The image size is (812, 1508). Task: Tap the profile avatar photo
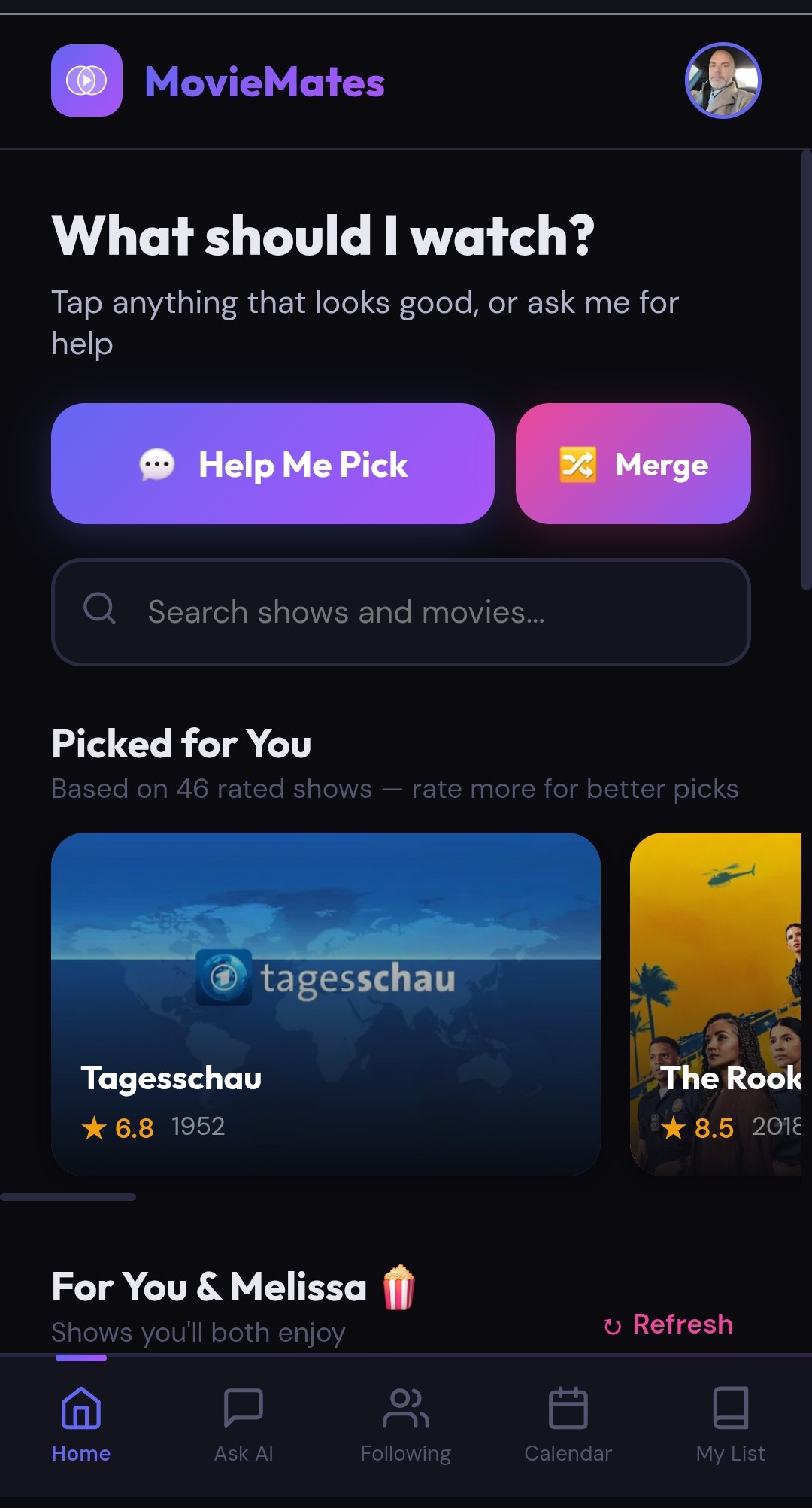coord(723,80)
